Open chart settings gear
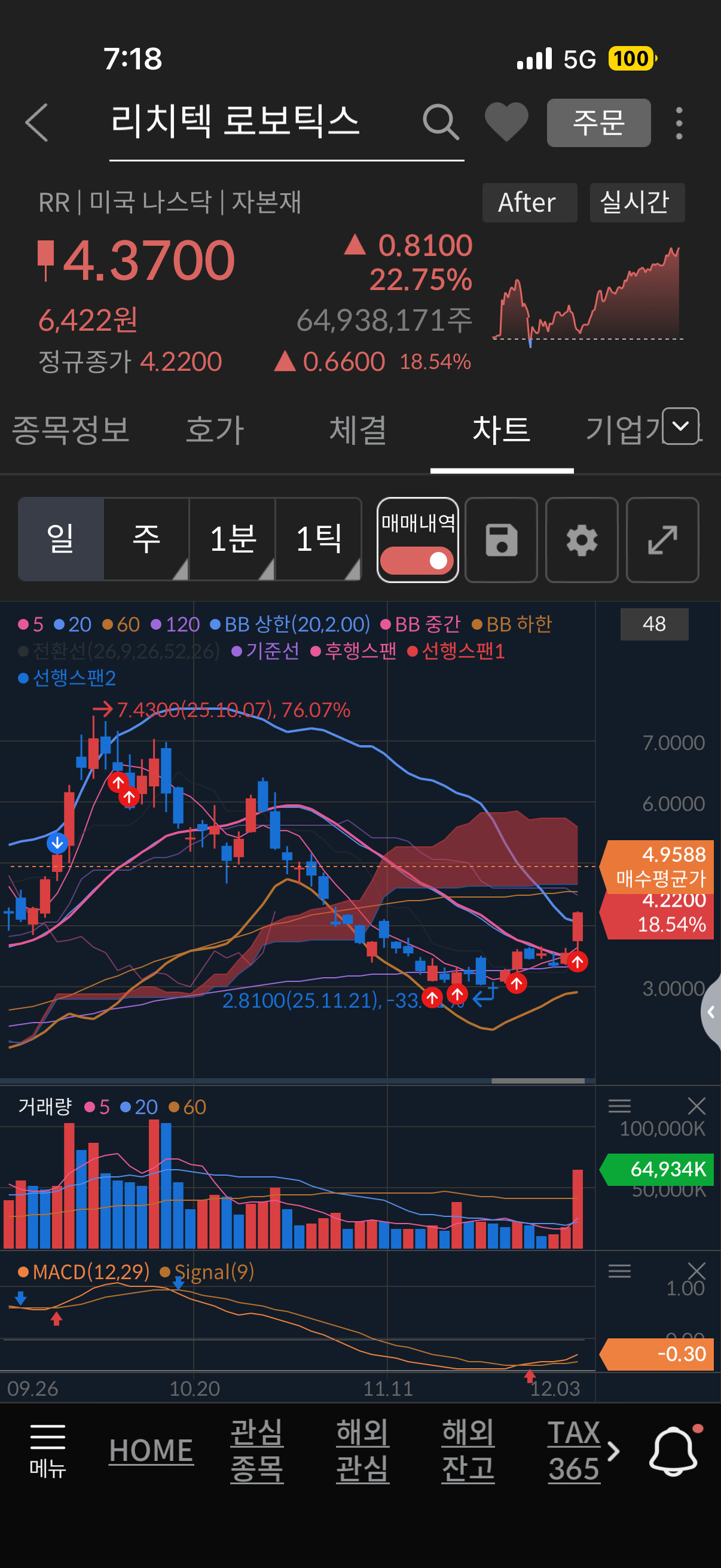Image resolution: width=721 pixels, height=1568 pixels. click(582, 540)
